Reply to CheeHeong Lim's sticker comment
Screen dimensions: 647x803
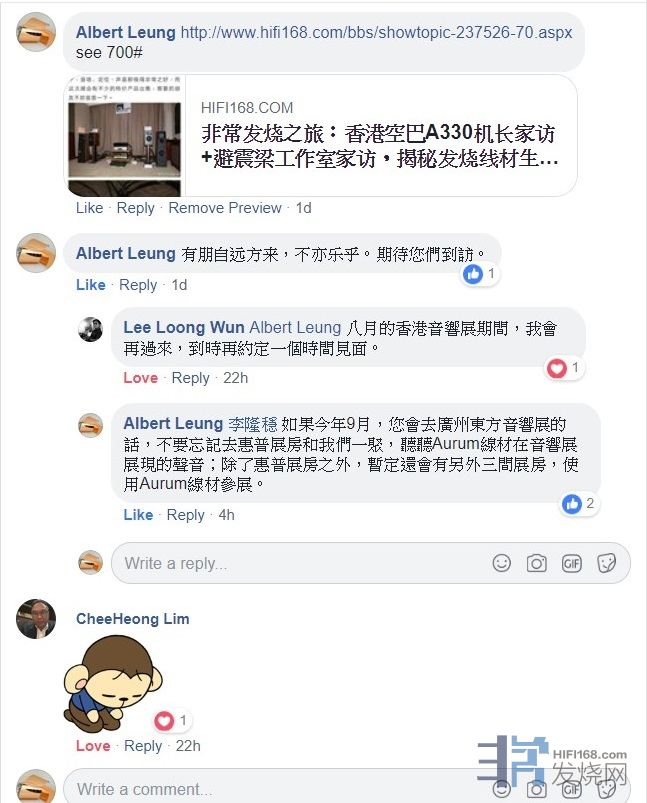point(143,746)
